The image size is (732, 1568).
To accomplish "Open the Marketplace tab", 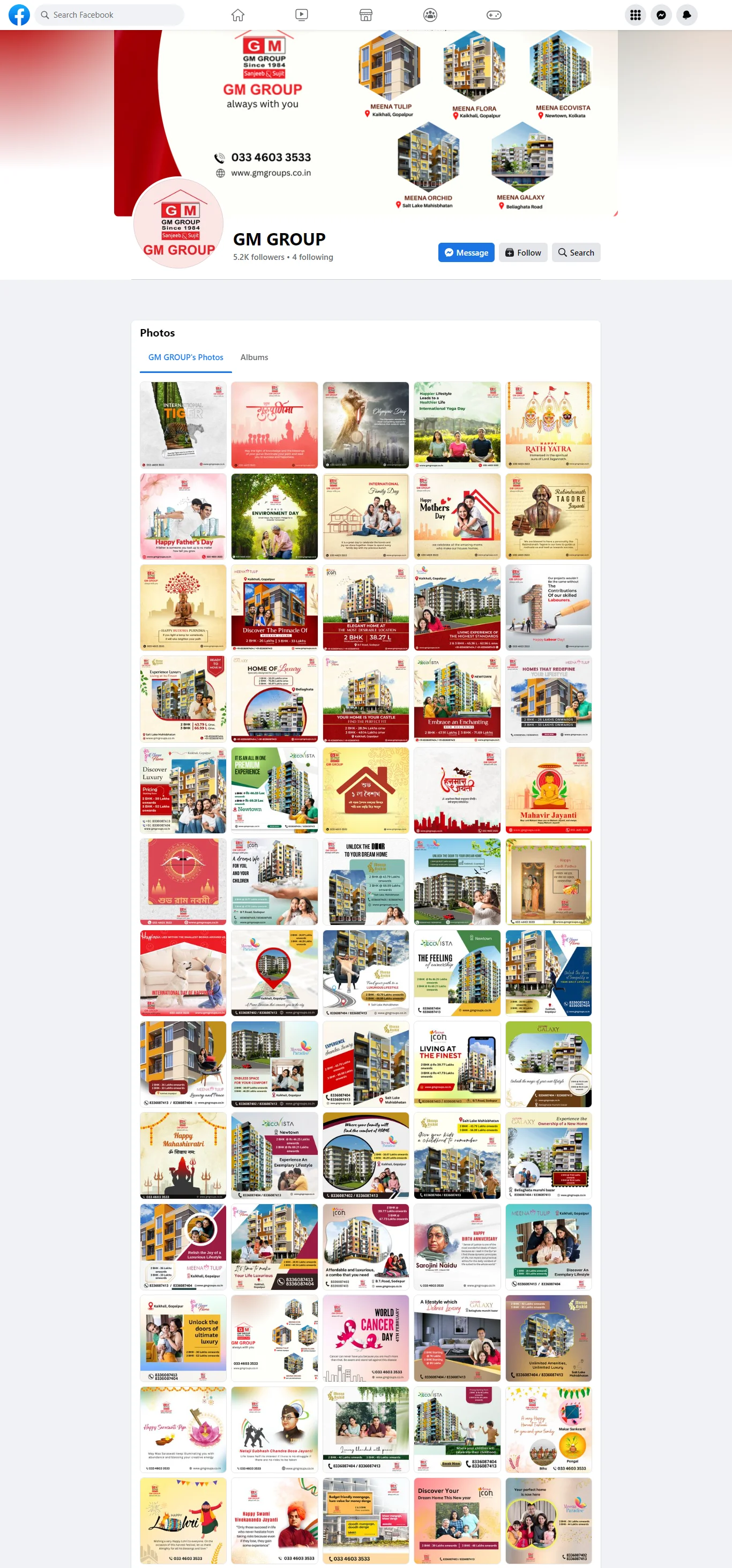I will 365,14.
